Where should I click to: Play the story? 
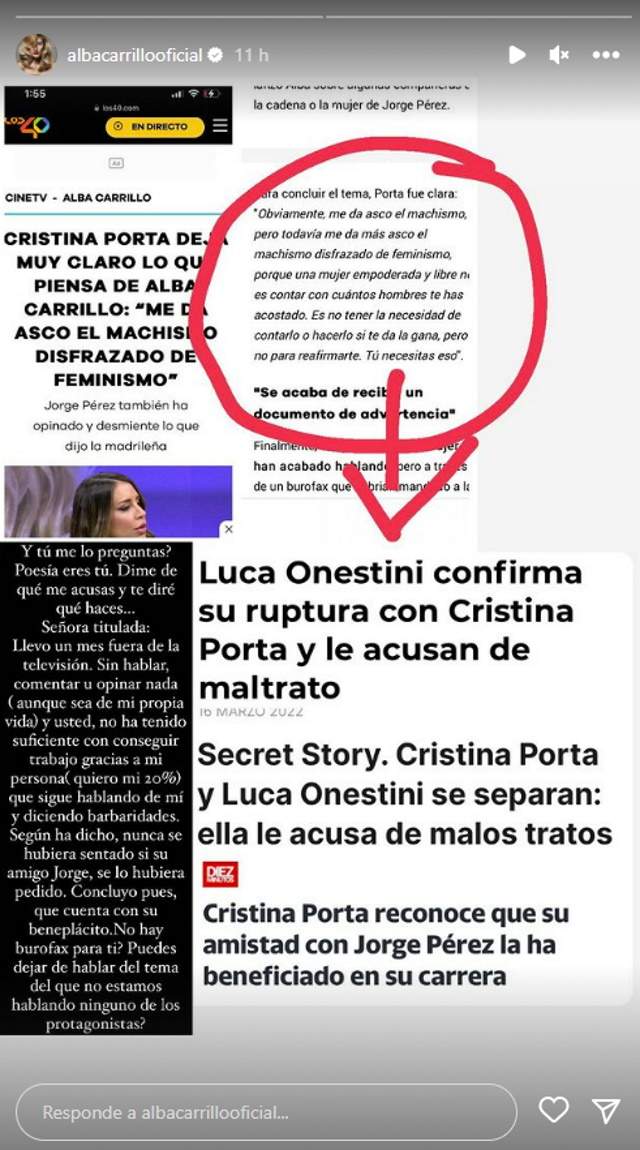[x=516, y=55]
